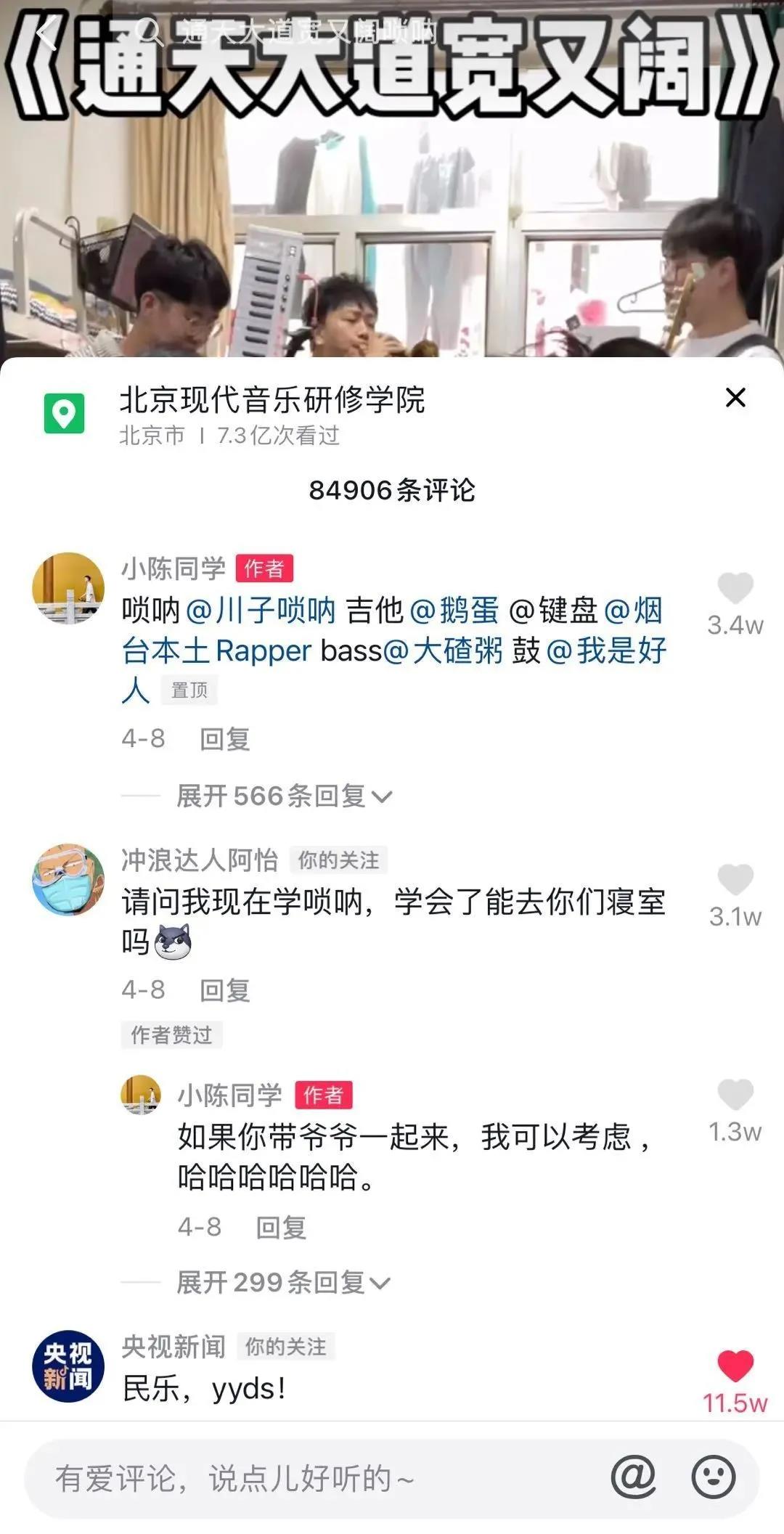Click 小陈同学's profile avatar
Screen dimensions: 784x1534
(69, 587)
